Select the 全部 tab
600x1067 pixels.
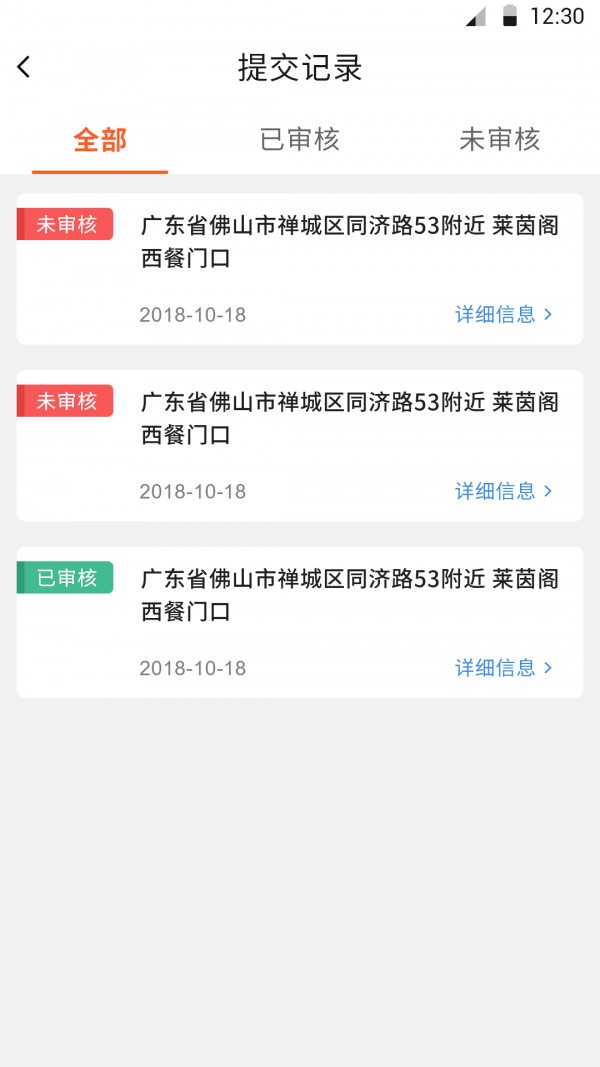[x=100, y=140]
